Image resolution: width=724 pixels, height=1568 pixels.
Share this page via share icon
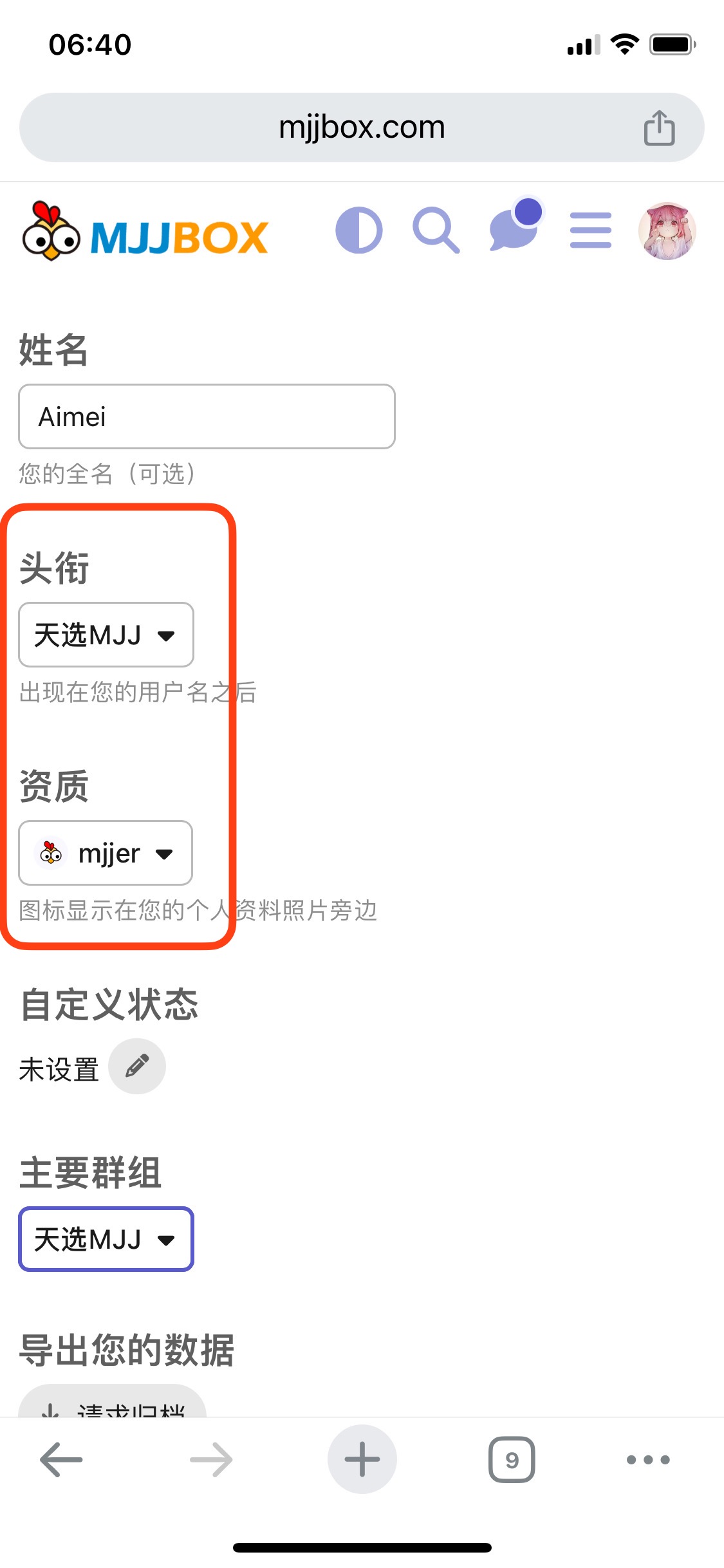(659, 127)
